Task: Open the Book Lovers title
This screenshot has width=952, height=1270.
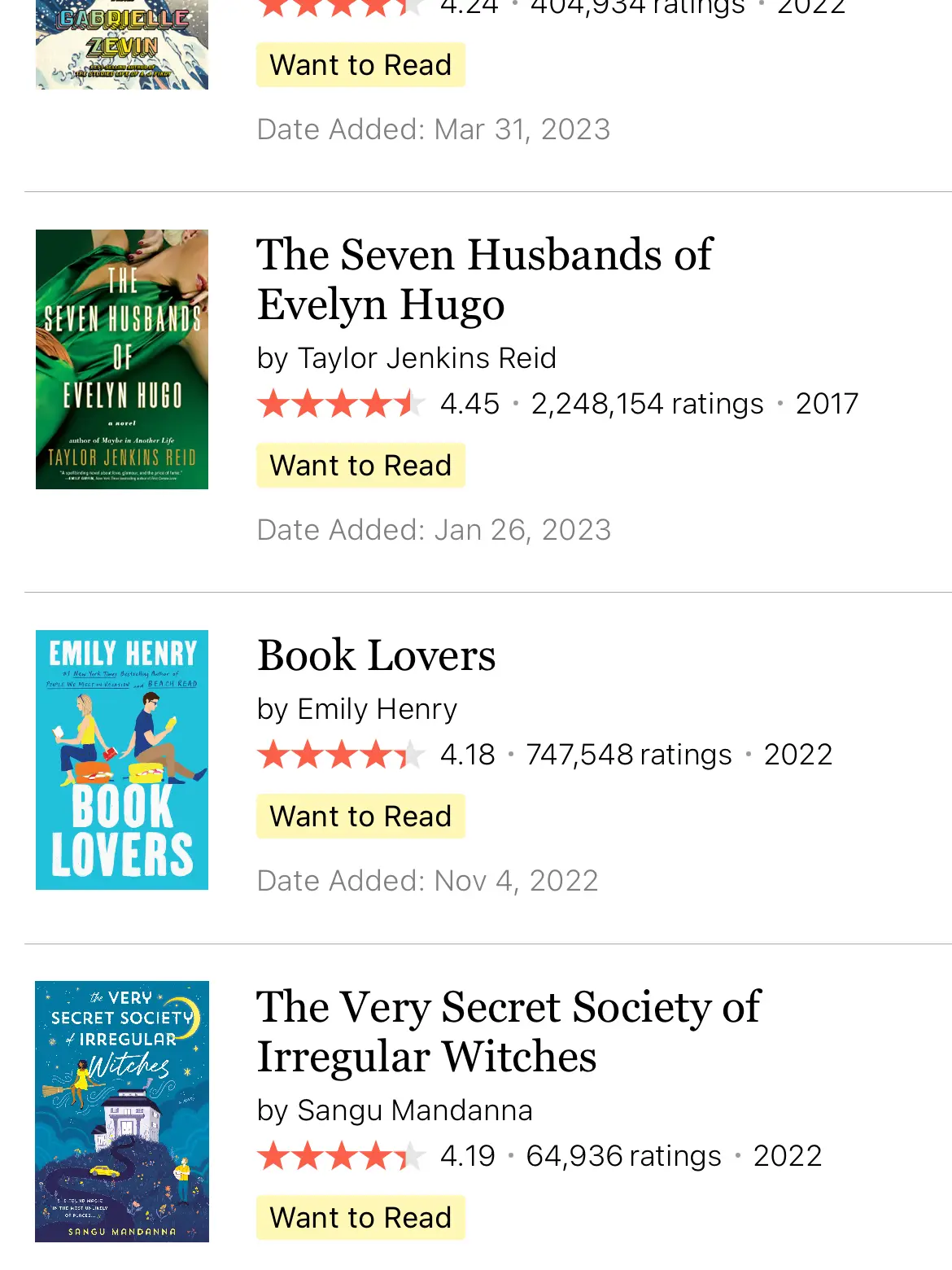Action: (376, 656)
